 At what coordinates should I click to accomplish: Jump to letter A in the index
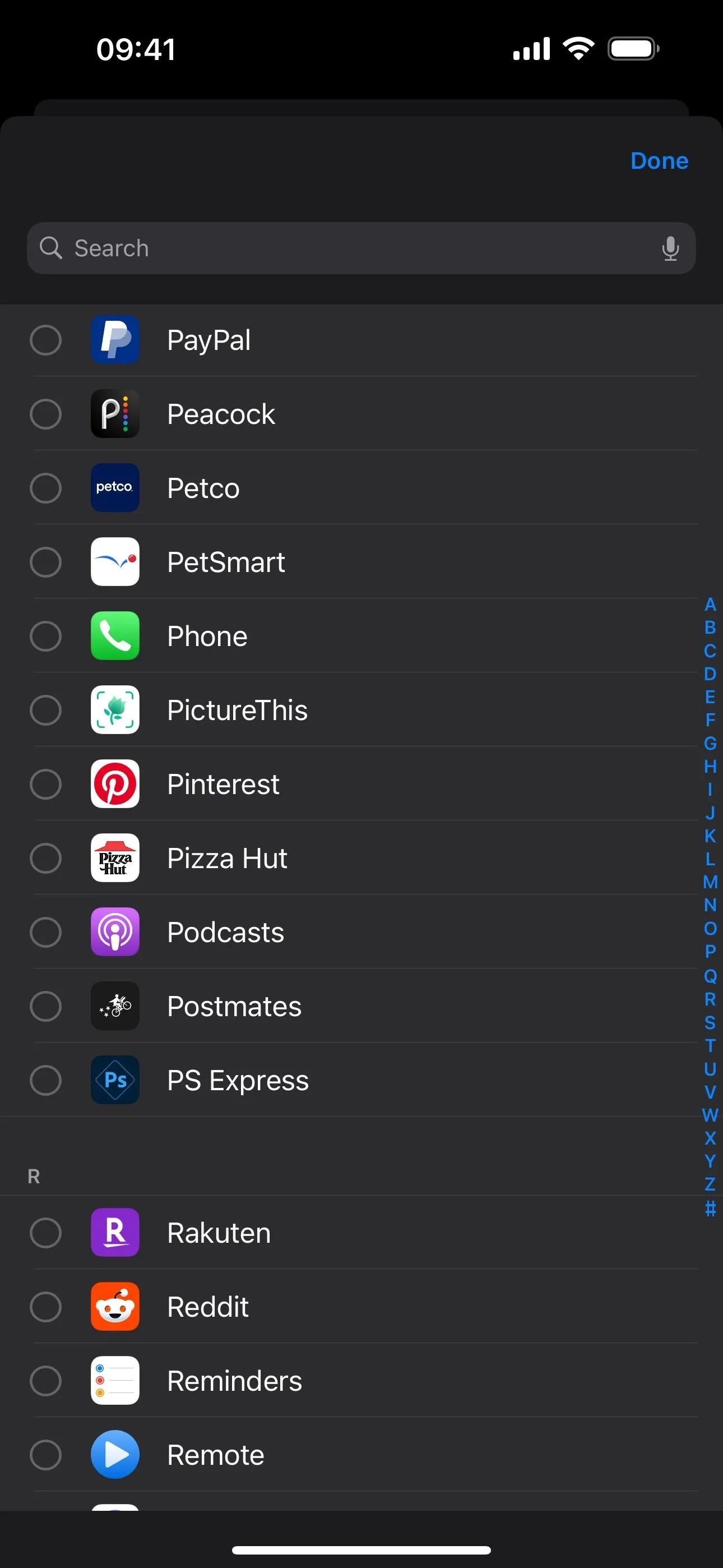[x=710, y=605]
